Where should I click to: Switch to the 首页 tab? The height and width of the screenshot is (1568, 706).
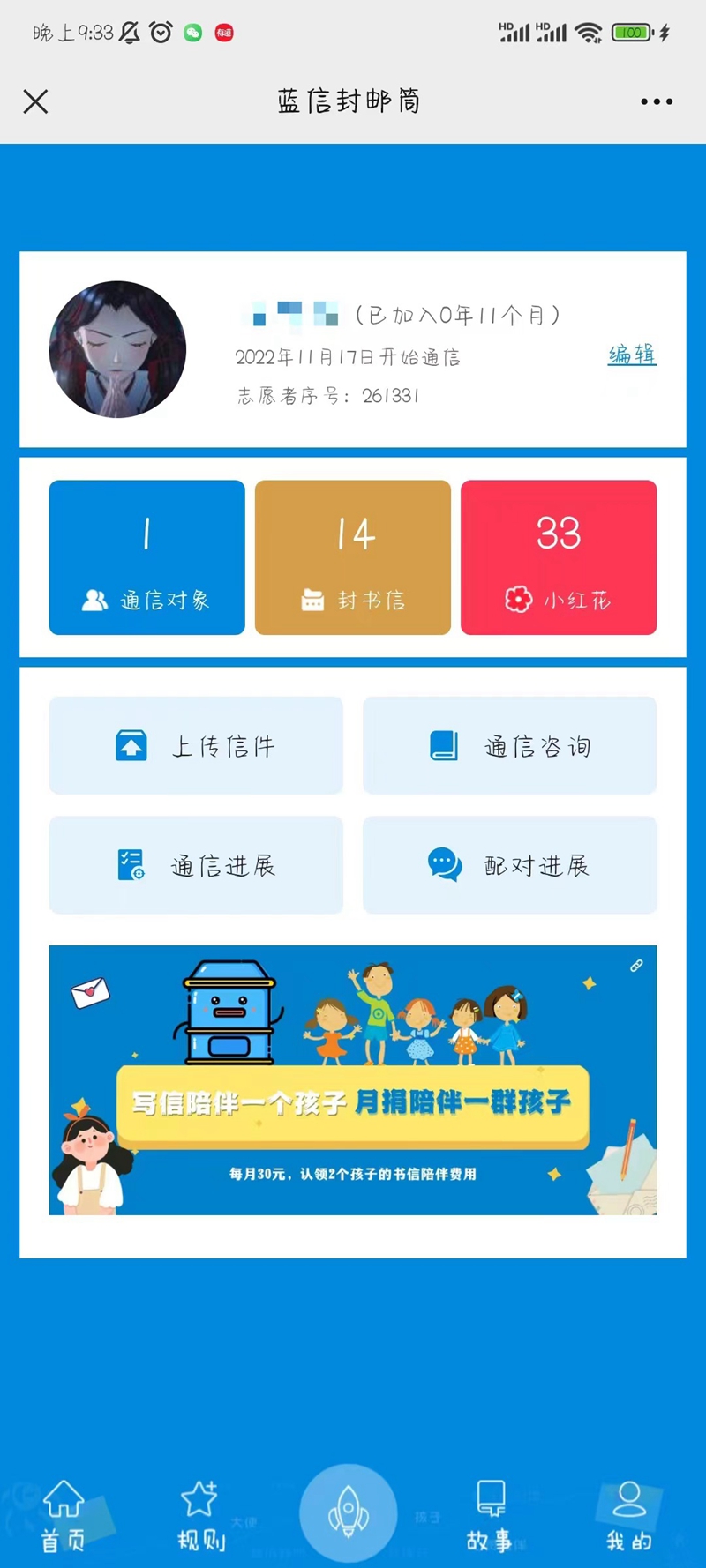pyautogui.click(x=64, y=1516)
